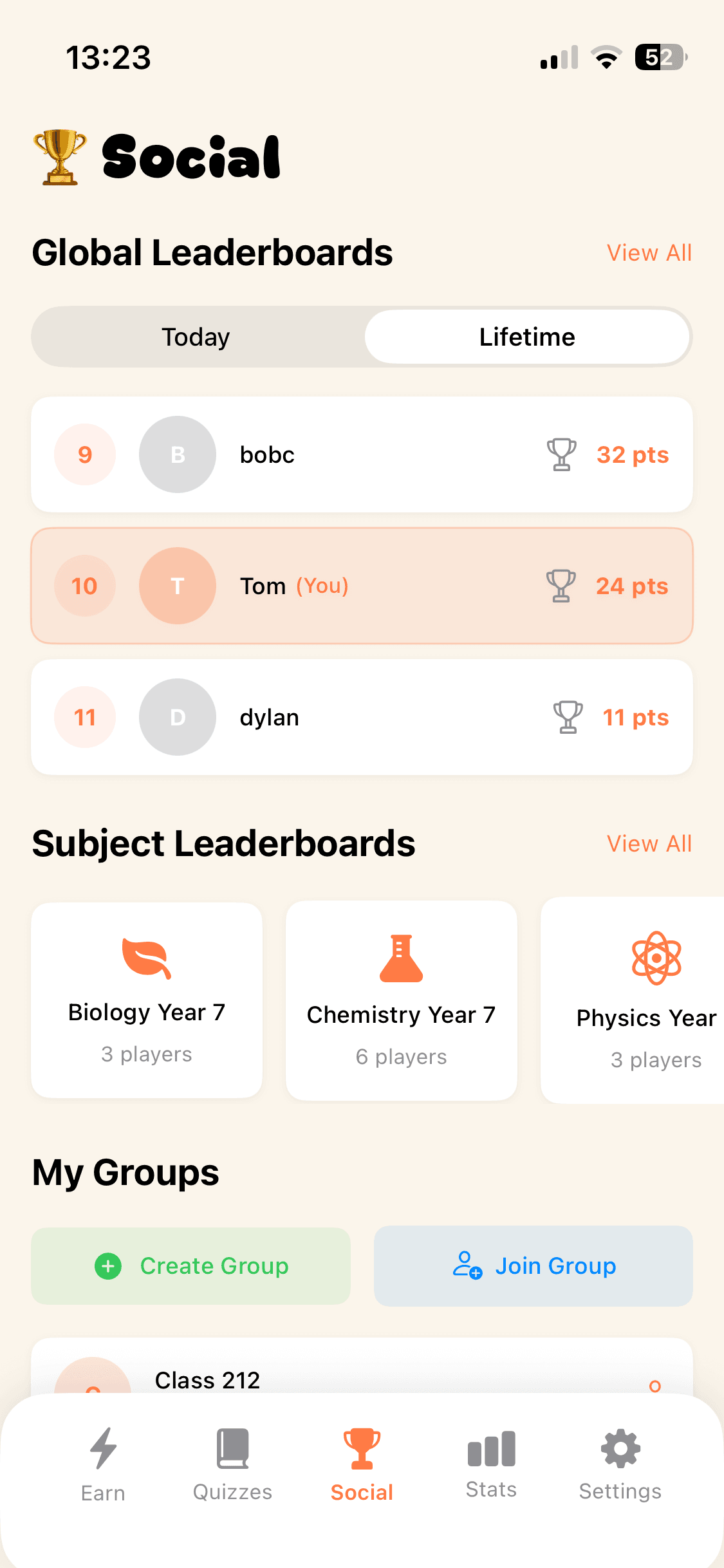Tap dylan's avatar circle
The height and width of the screenshot is (1568, 724).
click(177, 717)
